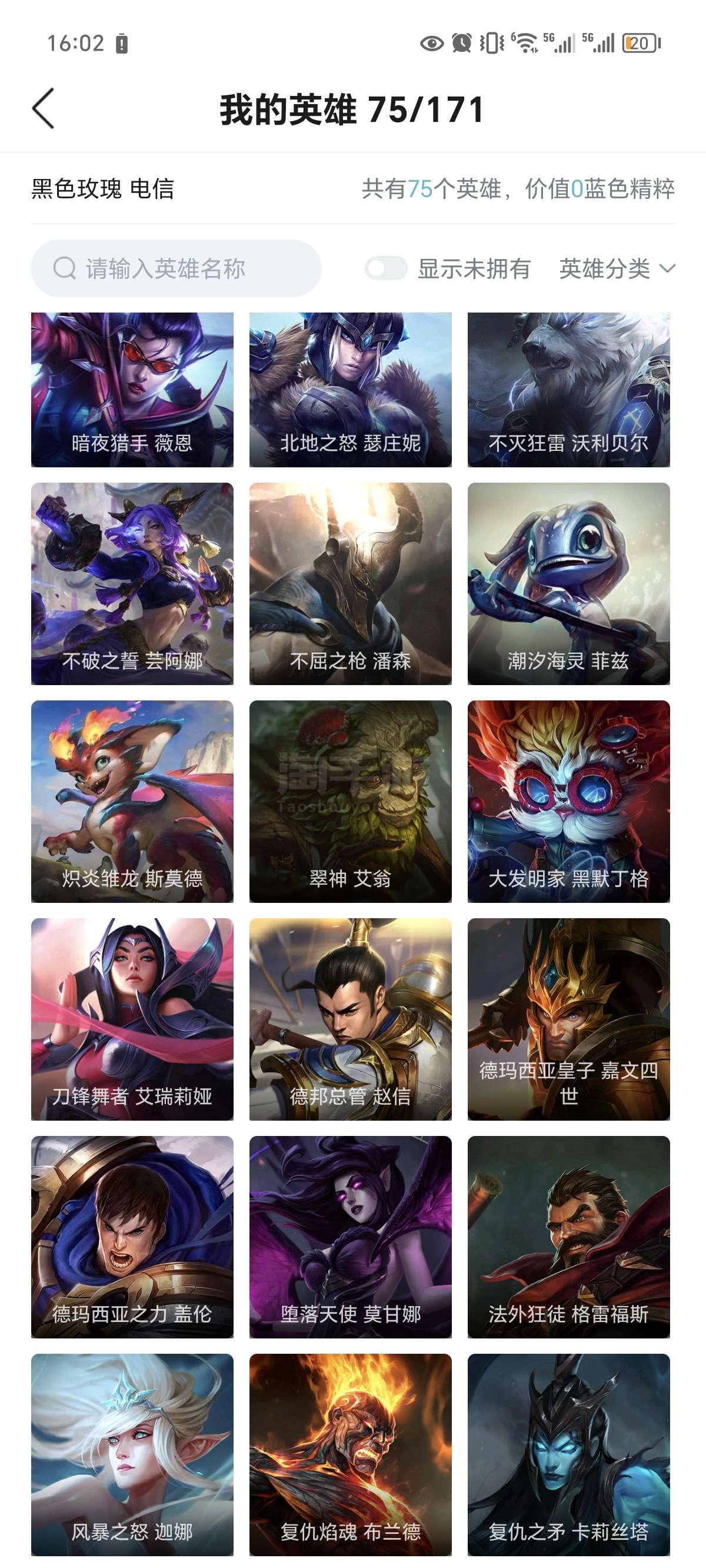The width and height of the screenshot is (706, 1568).
Task: Toggle the 显示未拥有 switch on
Action: pos(386,268)
